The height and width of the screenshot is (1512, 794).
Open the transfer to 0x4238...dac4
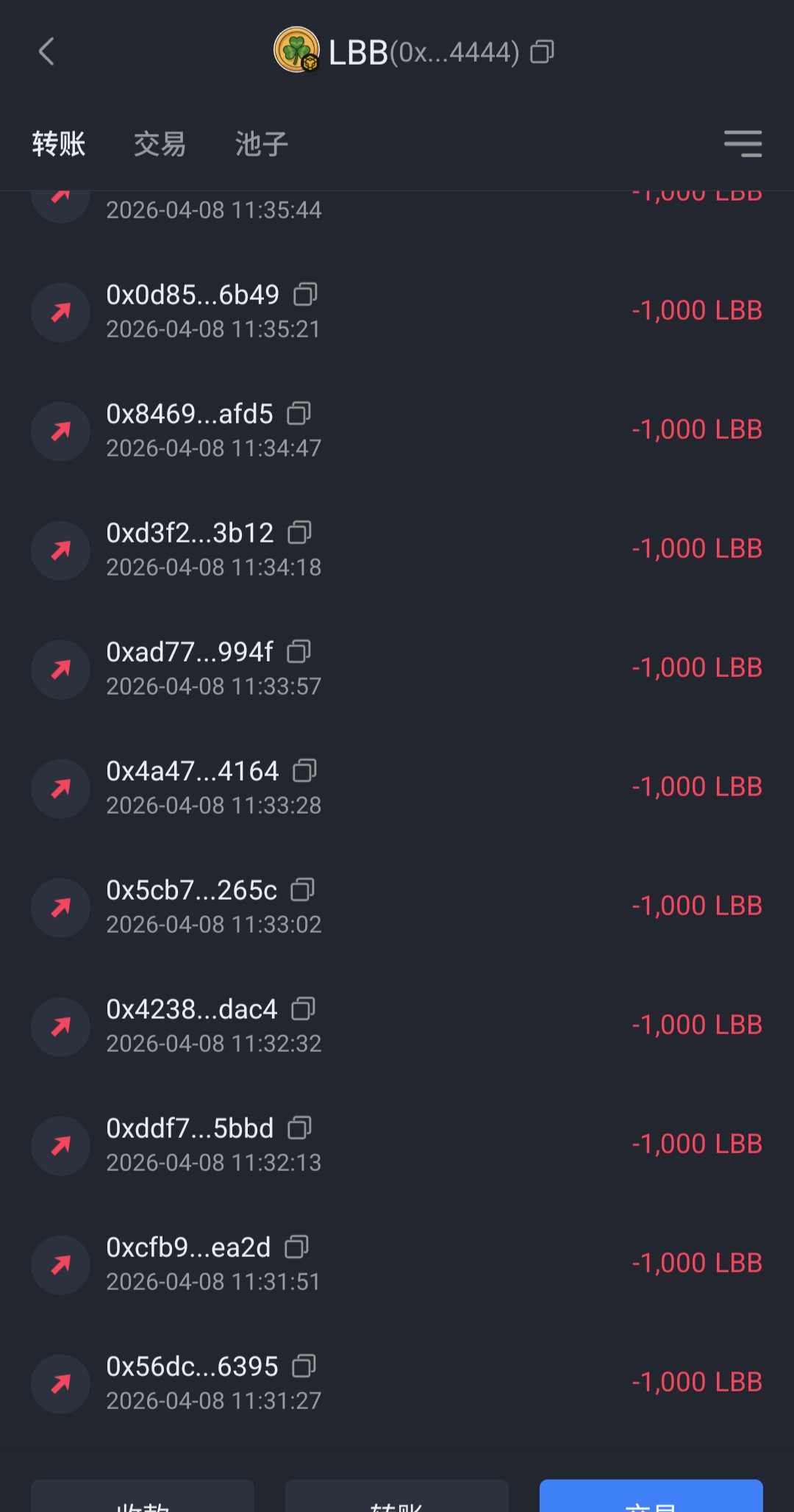pos(397,1026)
